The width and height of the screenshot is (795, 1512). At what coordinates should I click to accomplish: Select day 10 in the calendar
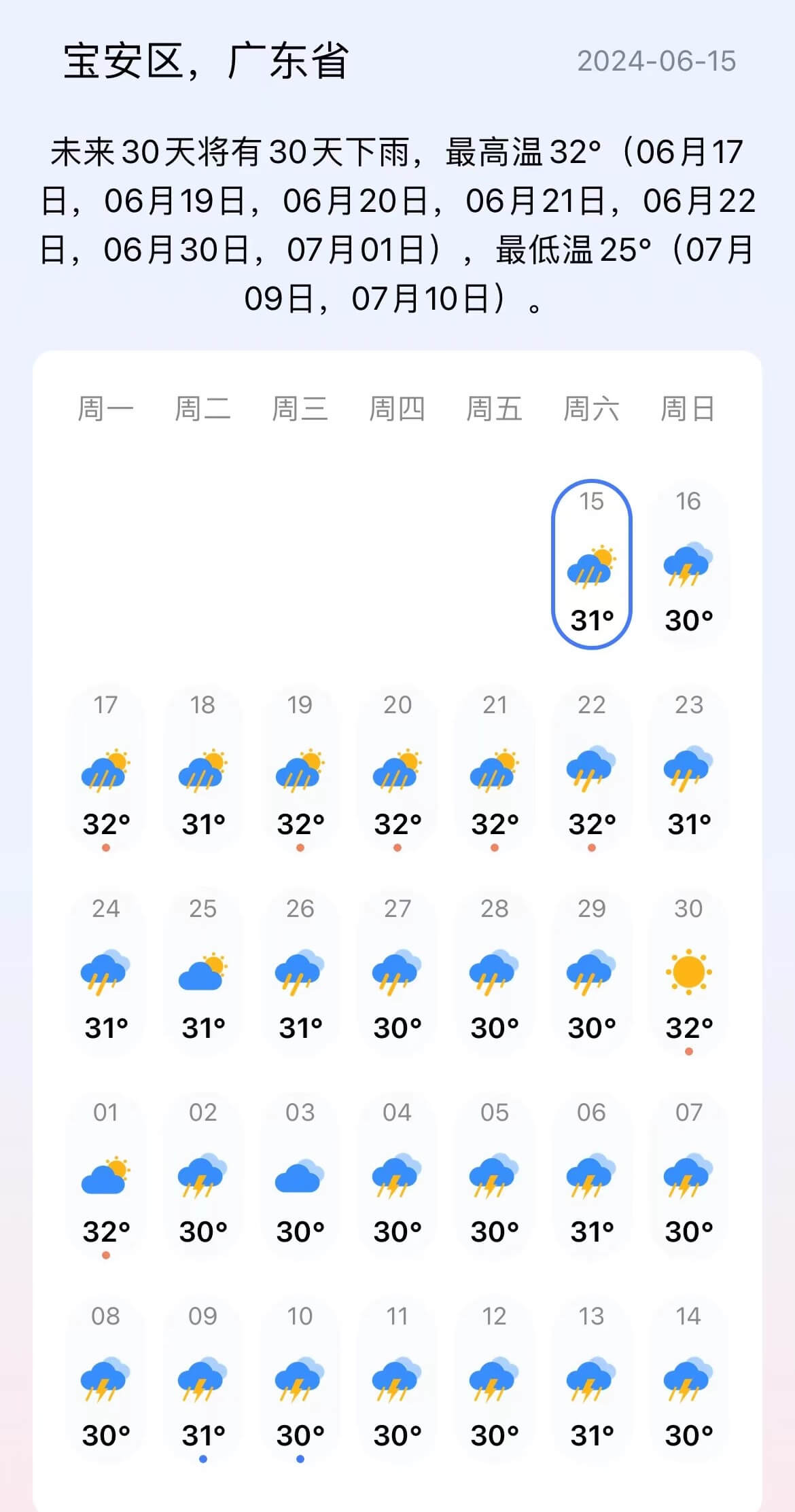[x=300, y=1379]
